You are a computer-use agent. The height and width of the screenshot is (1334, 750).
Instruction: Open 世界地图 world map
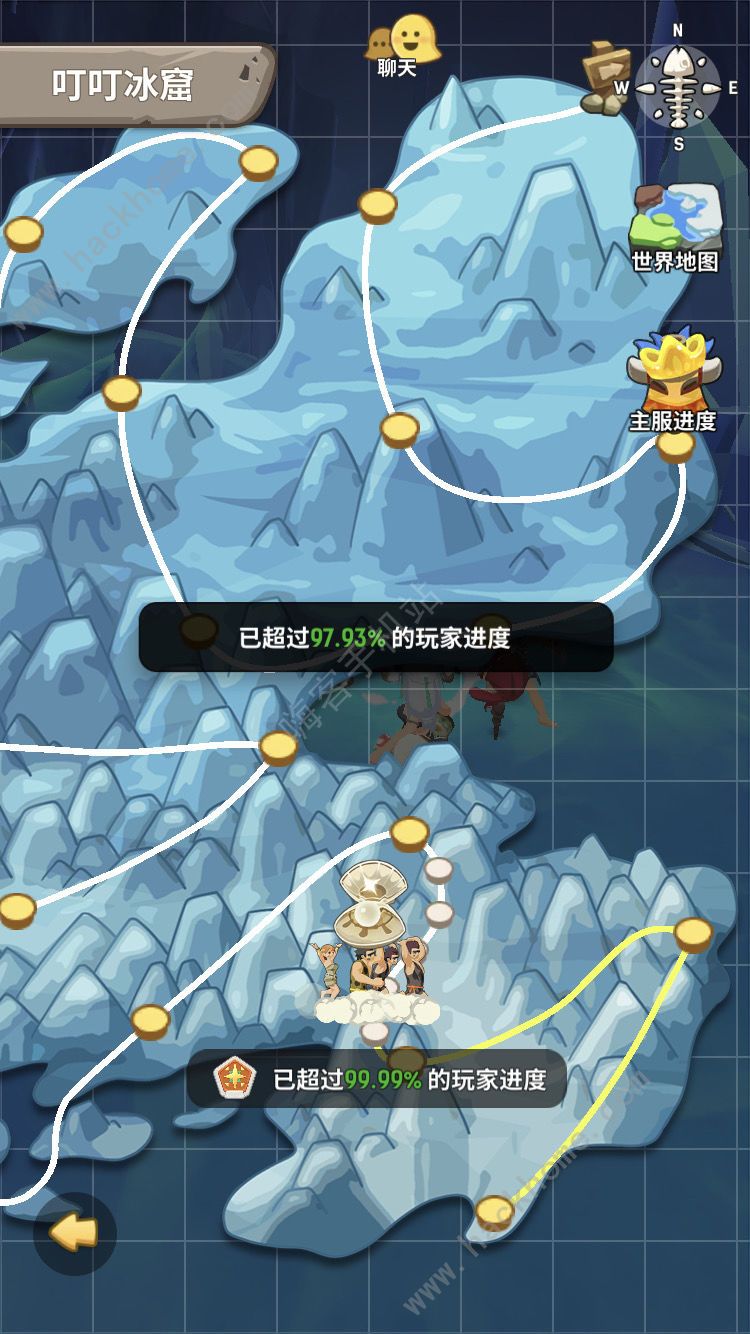point(675,228)
